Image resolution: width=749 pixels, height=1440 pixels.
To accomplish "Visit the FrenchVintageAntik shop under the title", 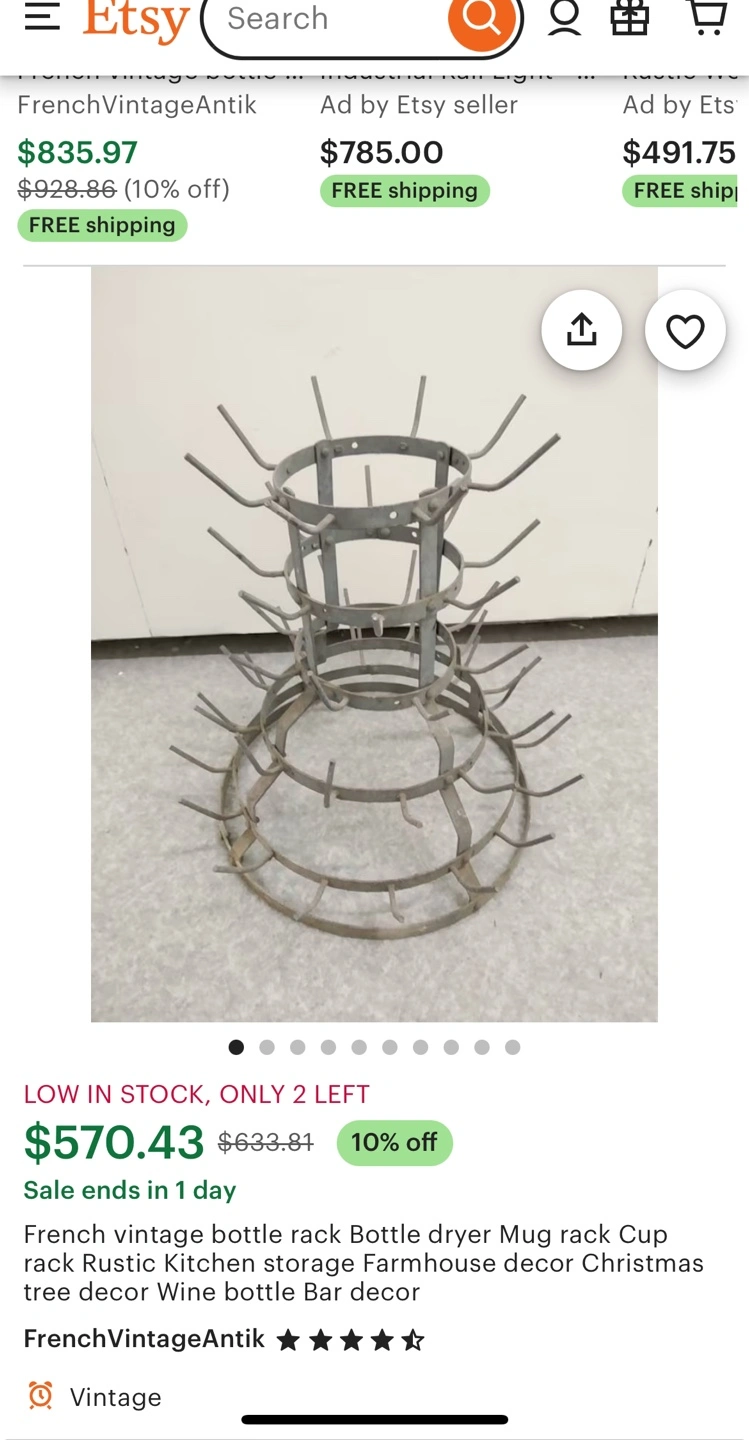I will pos(144,1339).
